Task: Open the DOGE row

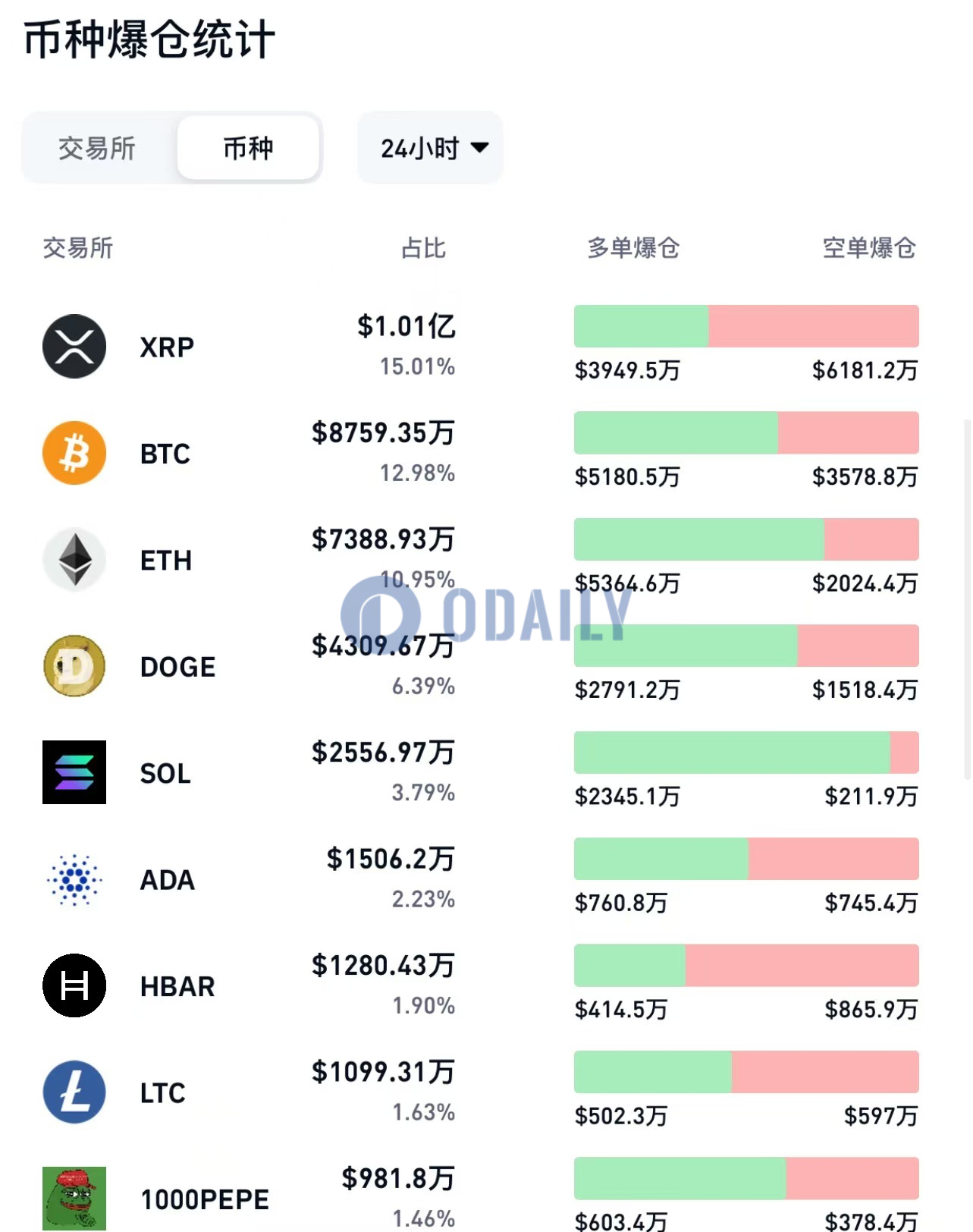Action: (x=177, y=667)
